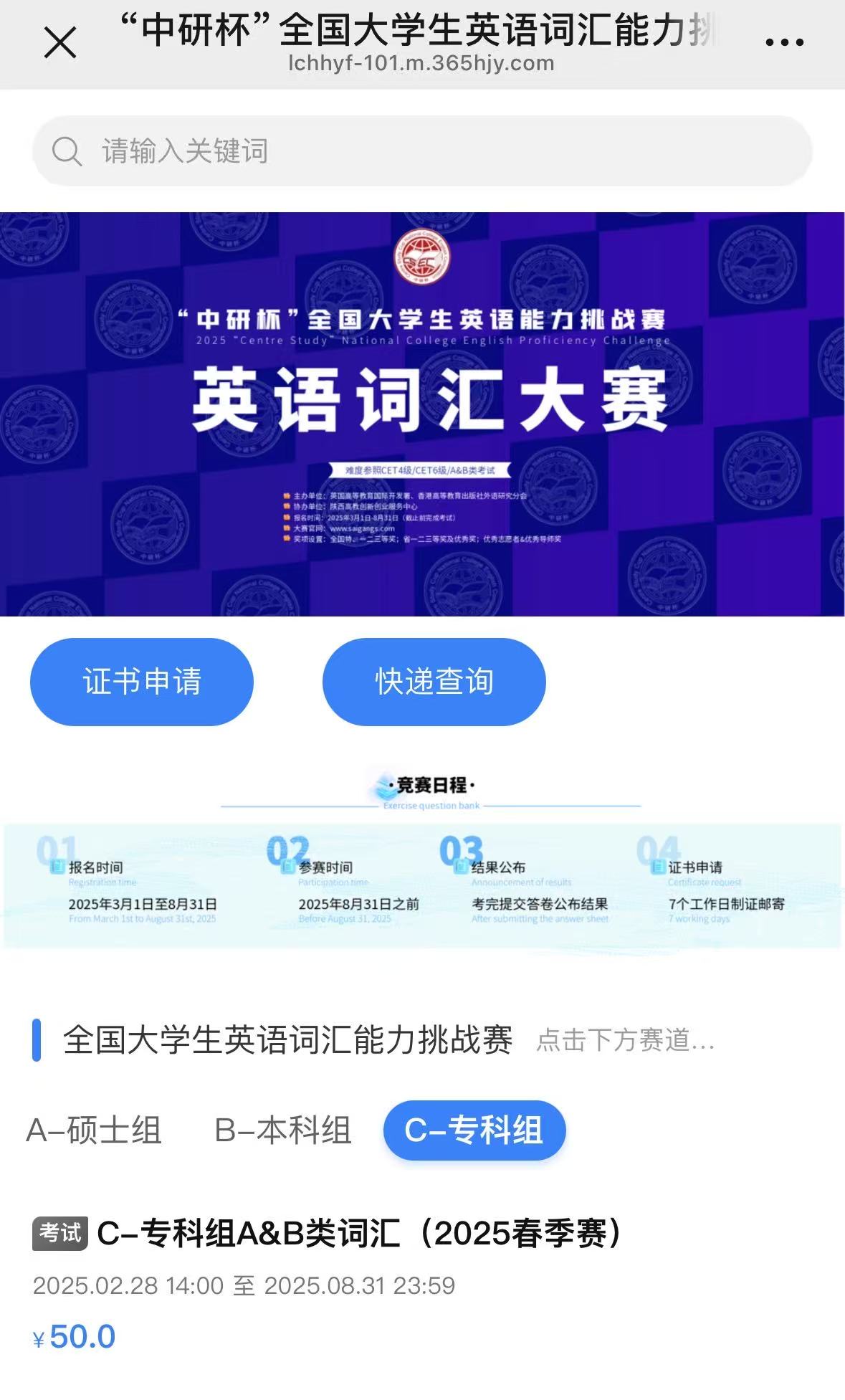Switch to the B-本科组 tab
Image resolution: width=845 pixels, height=1400 pixels.
283,1130
